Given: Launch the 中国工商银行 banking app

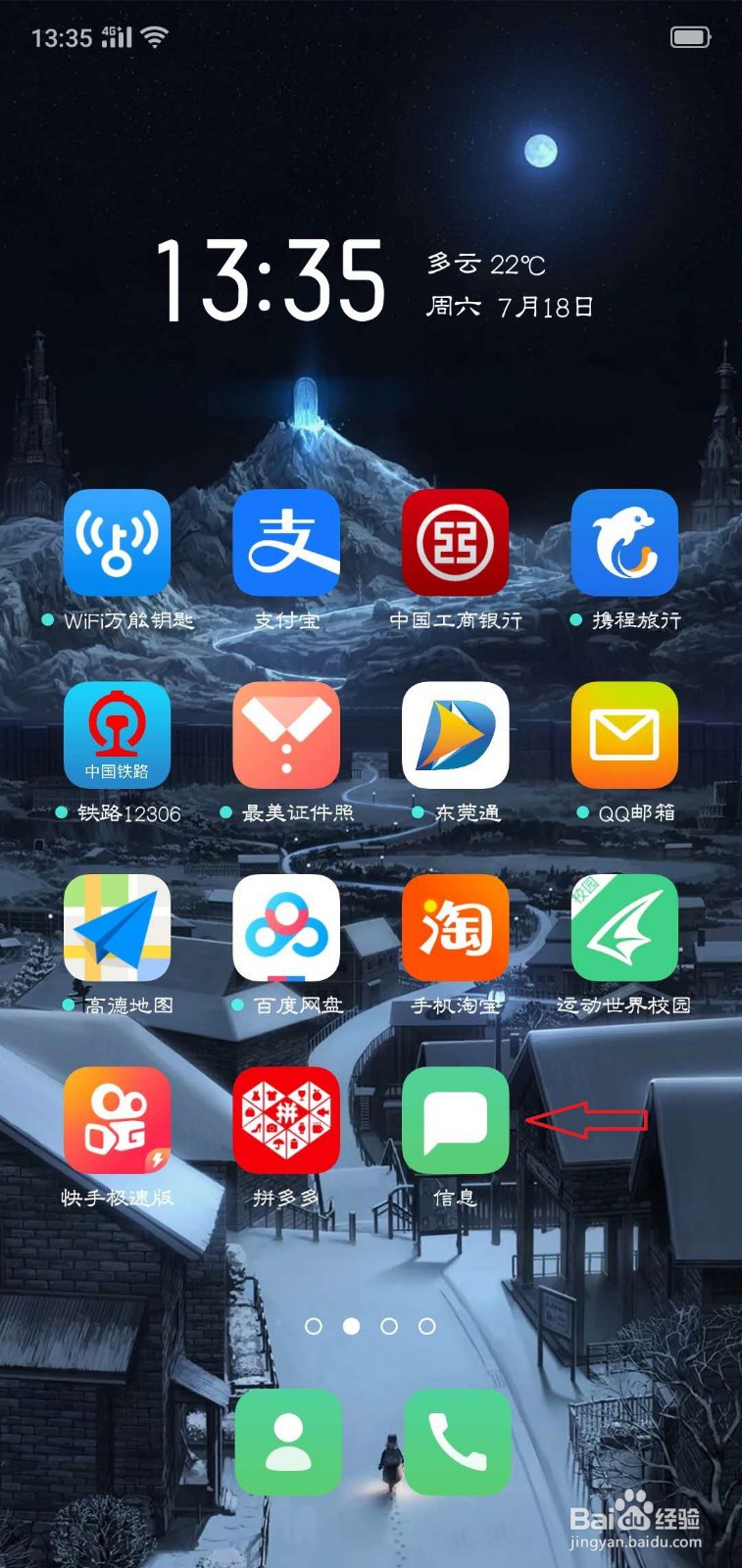Looking at the screenshot, I should click(455, 544).
